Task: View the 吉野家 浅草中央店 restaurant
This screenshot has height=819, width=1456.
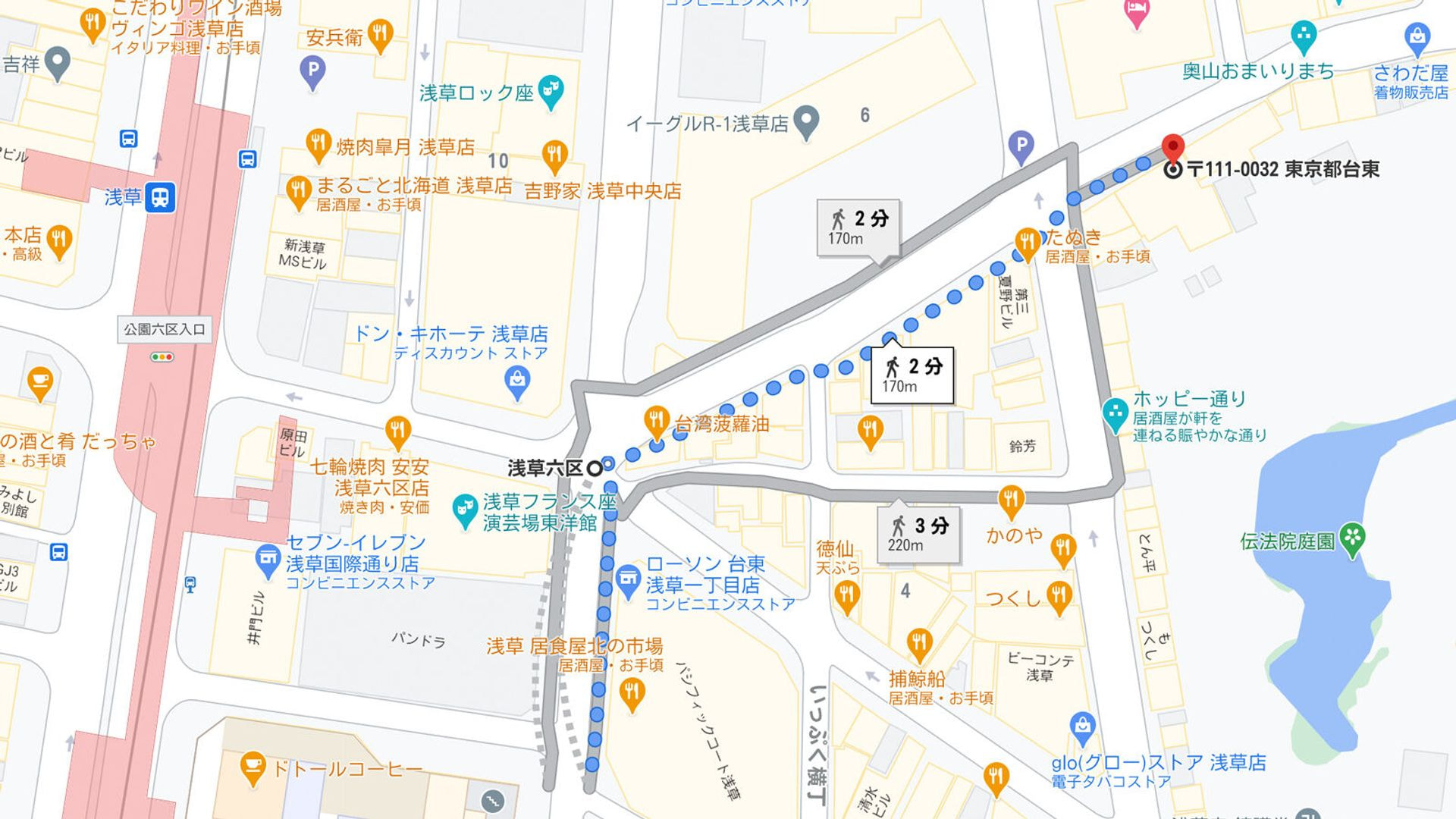Action: [555, 155]
